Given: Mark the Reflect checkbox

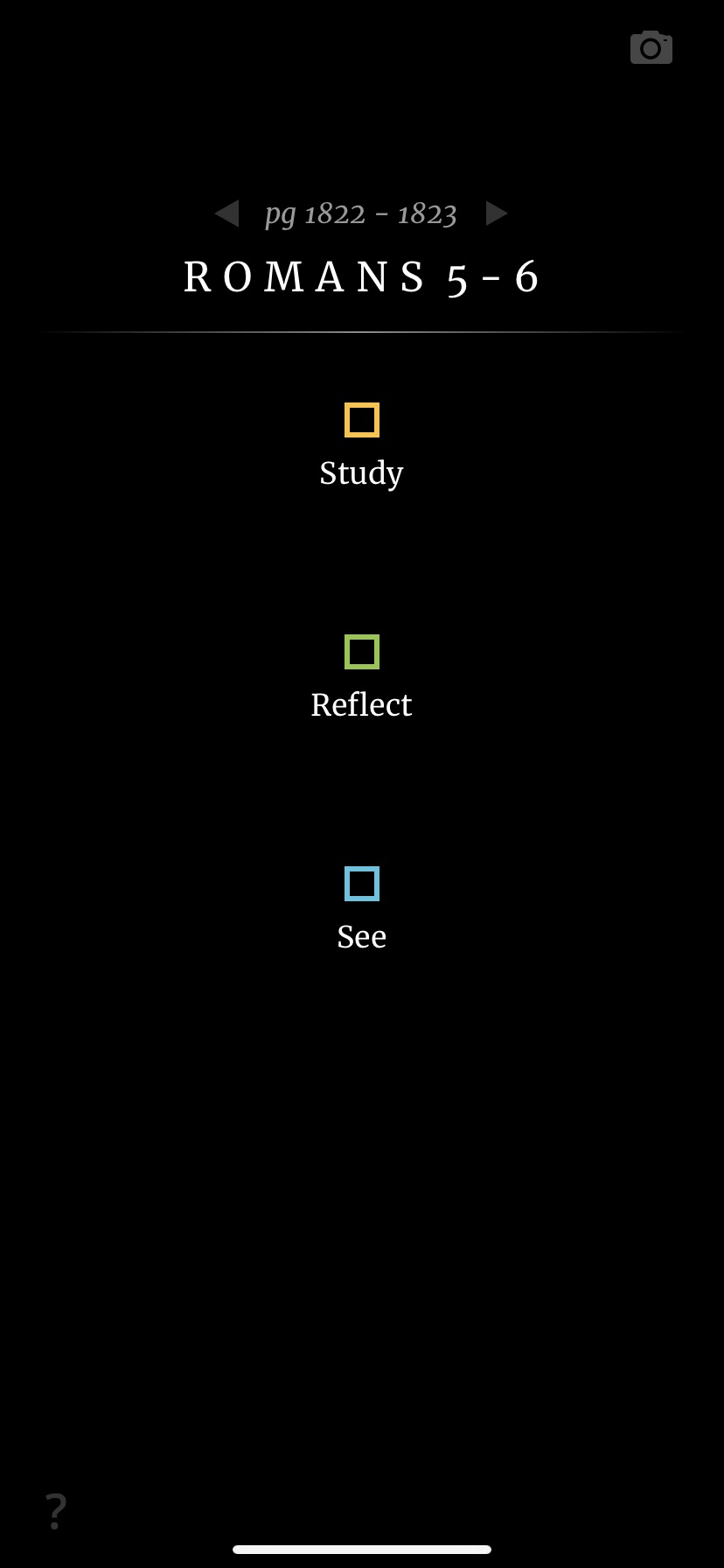Looking at the screenshot, I should (362, 652).
